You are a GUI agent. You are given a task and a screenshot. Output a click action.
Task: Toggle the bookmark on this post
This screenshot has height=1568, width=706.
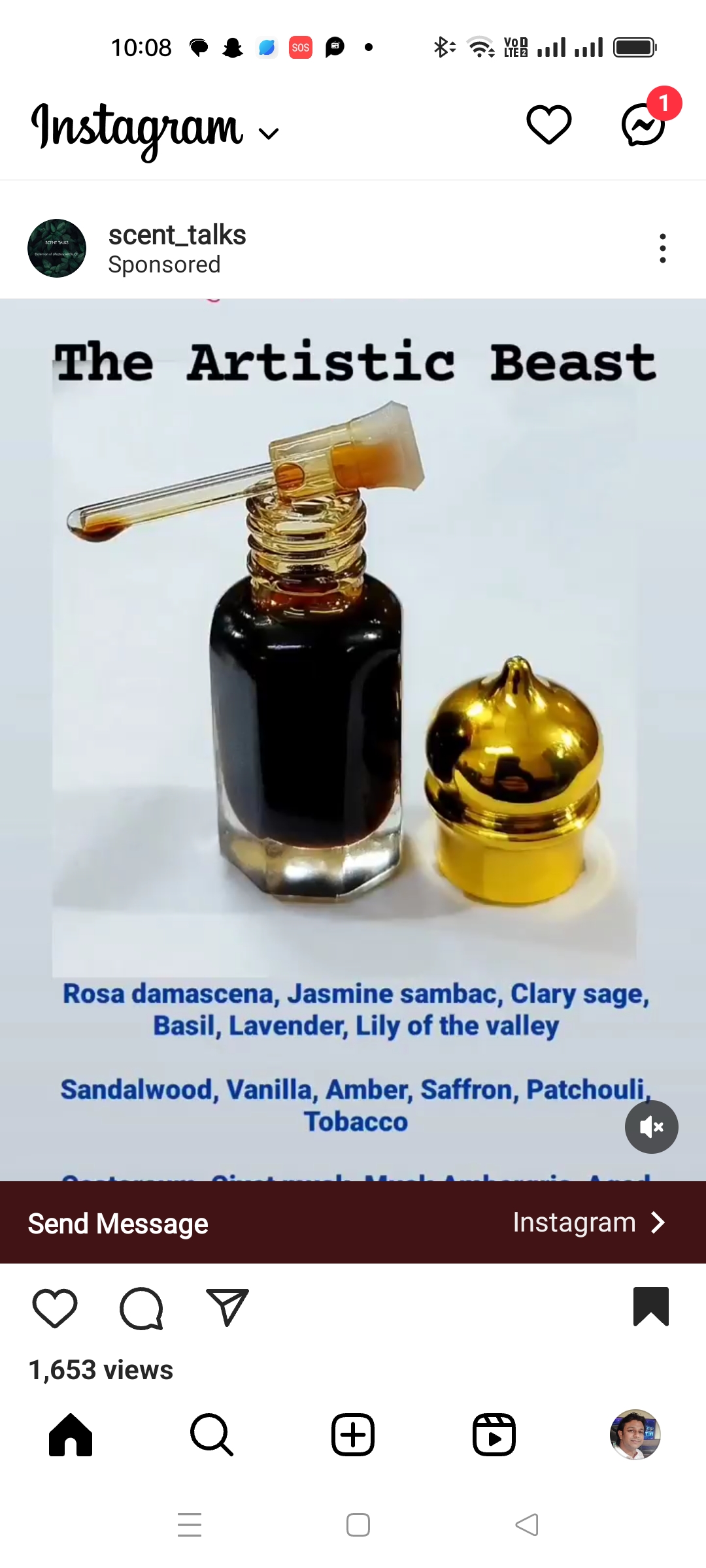click(x=651, y=1307)
